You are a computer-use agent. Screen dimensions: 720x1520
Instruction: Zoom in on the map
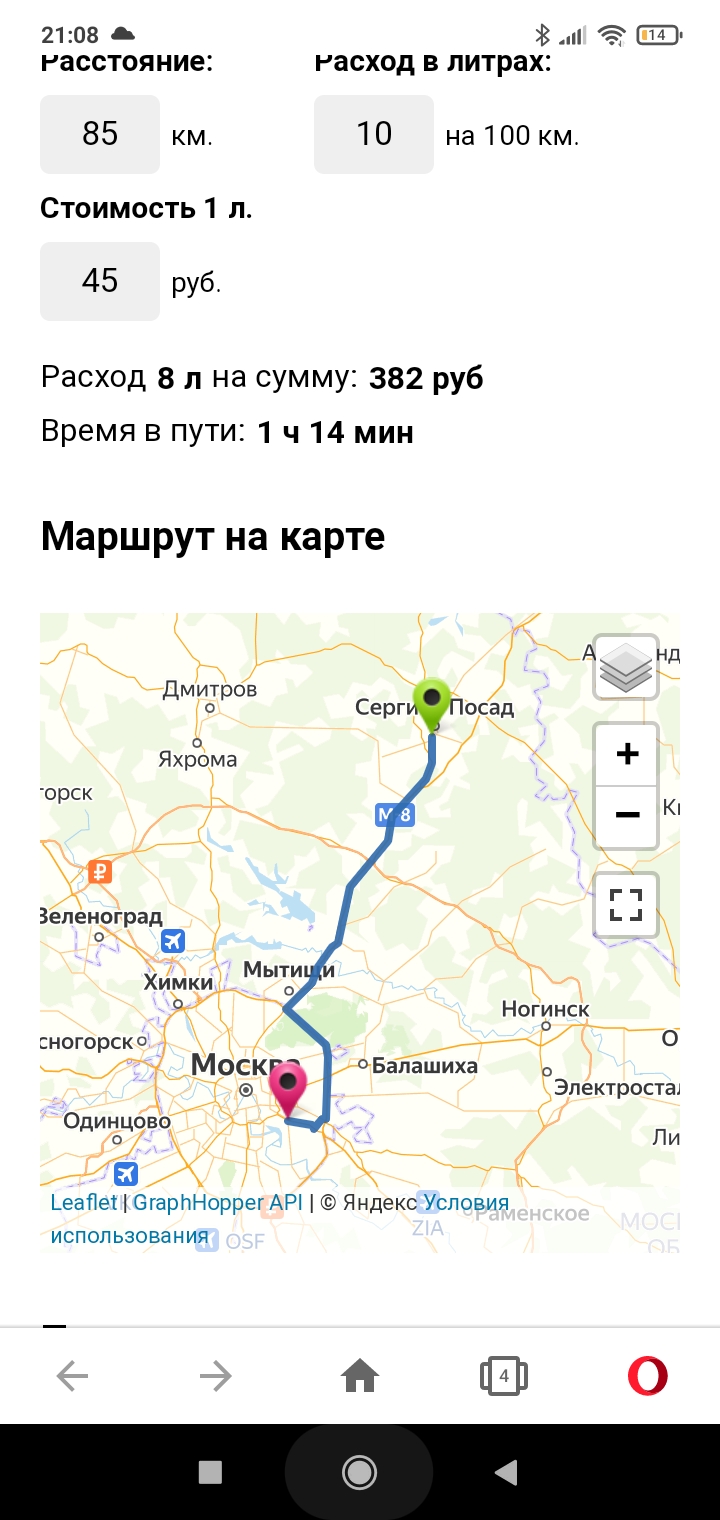pyautogui.click(x=627, y=754)
